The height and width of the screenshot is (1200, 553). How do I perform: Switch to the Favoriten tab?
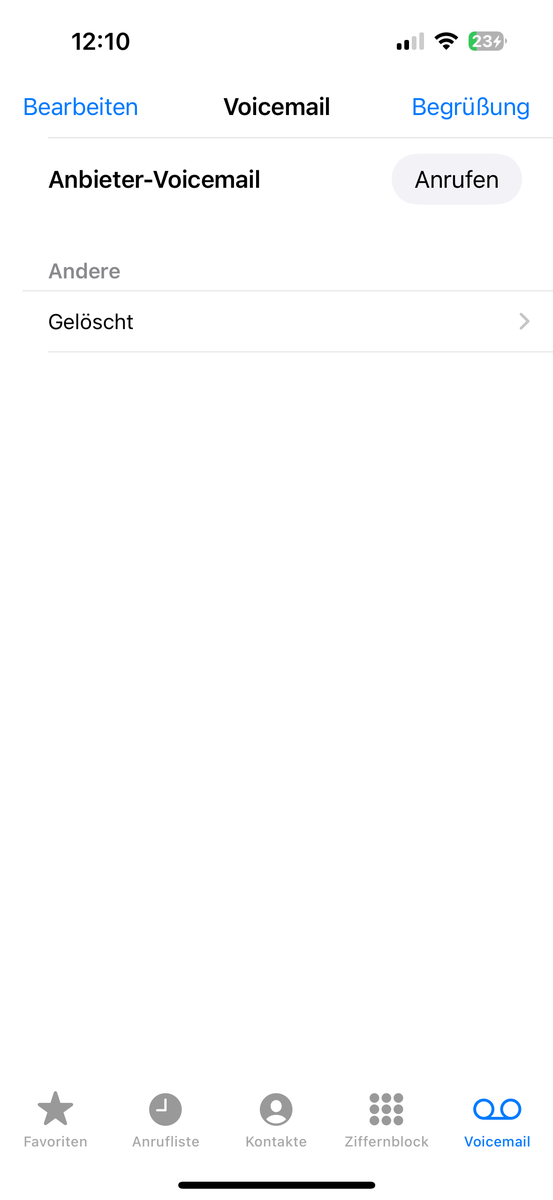click(x=55, y=1120)
